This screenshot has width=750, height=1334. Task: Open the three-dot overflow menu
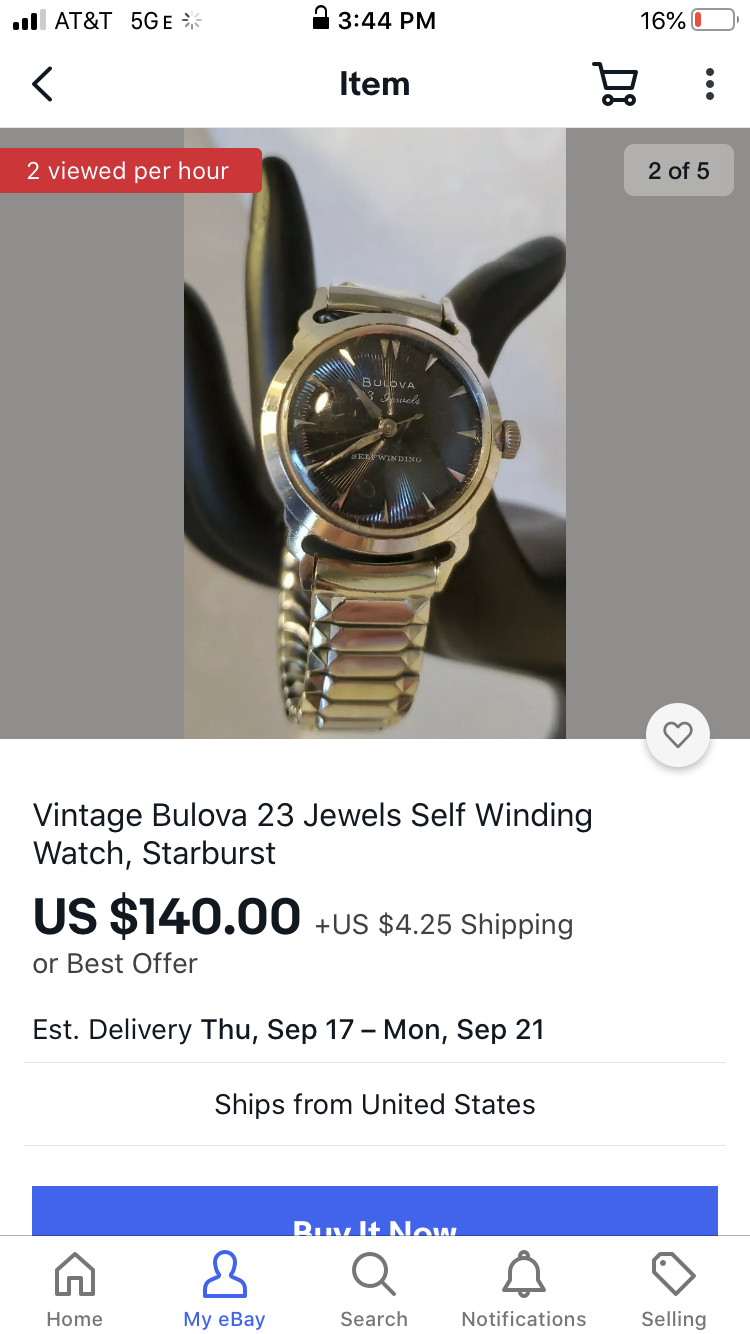[709, 84]
